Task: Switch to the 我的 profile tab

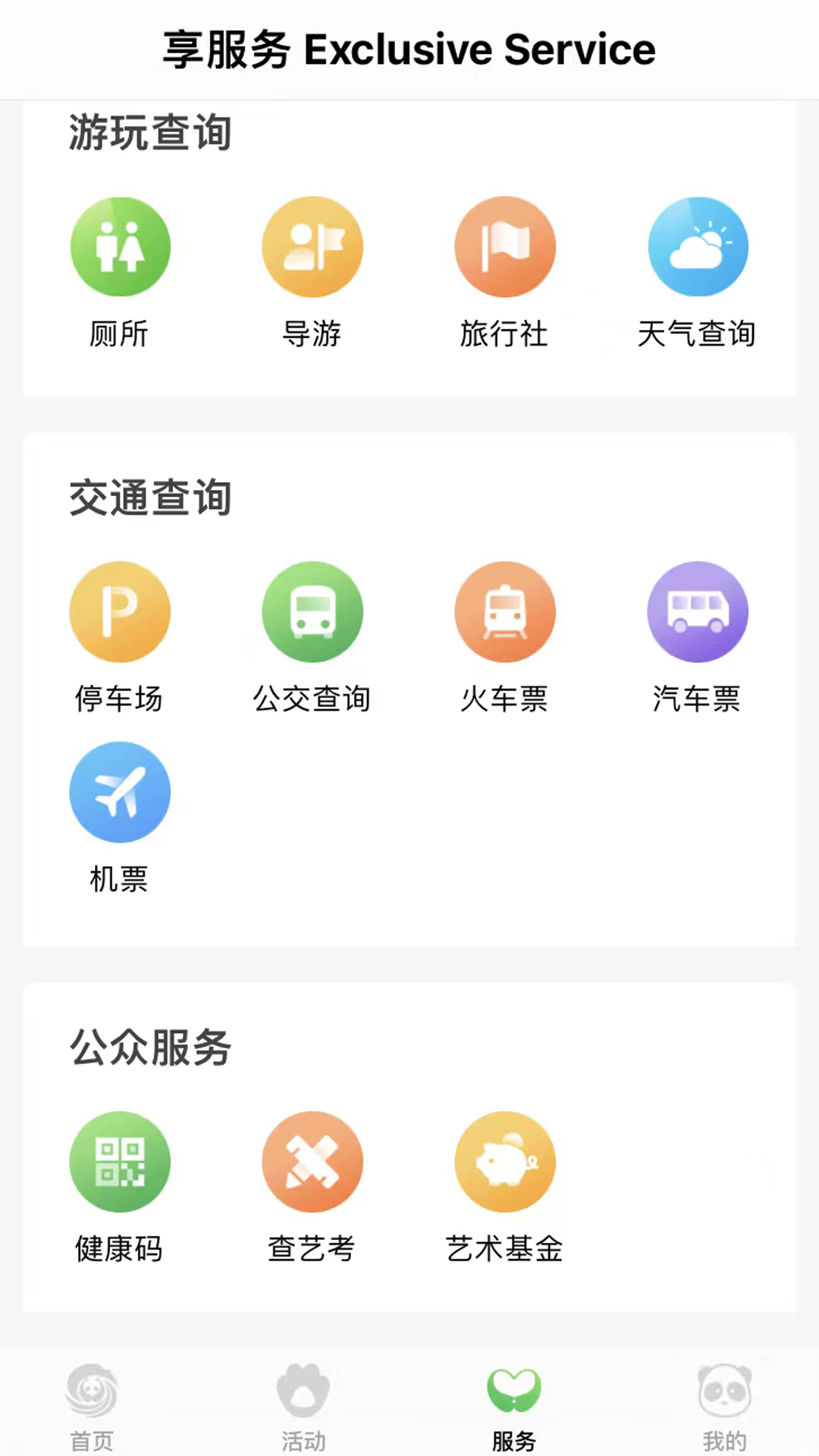Action: 725,1407
